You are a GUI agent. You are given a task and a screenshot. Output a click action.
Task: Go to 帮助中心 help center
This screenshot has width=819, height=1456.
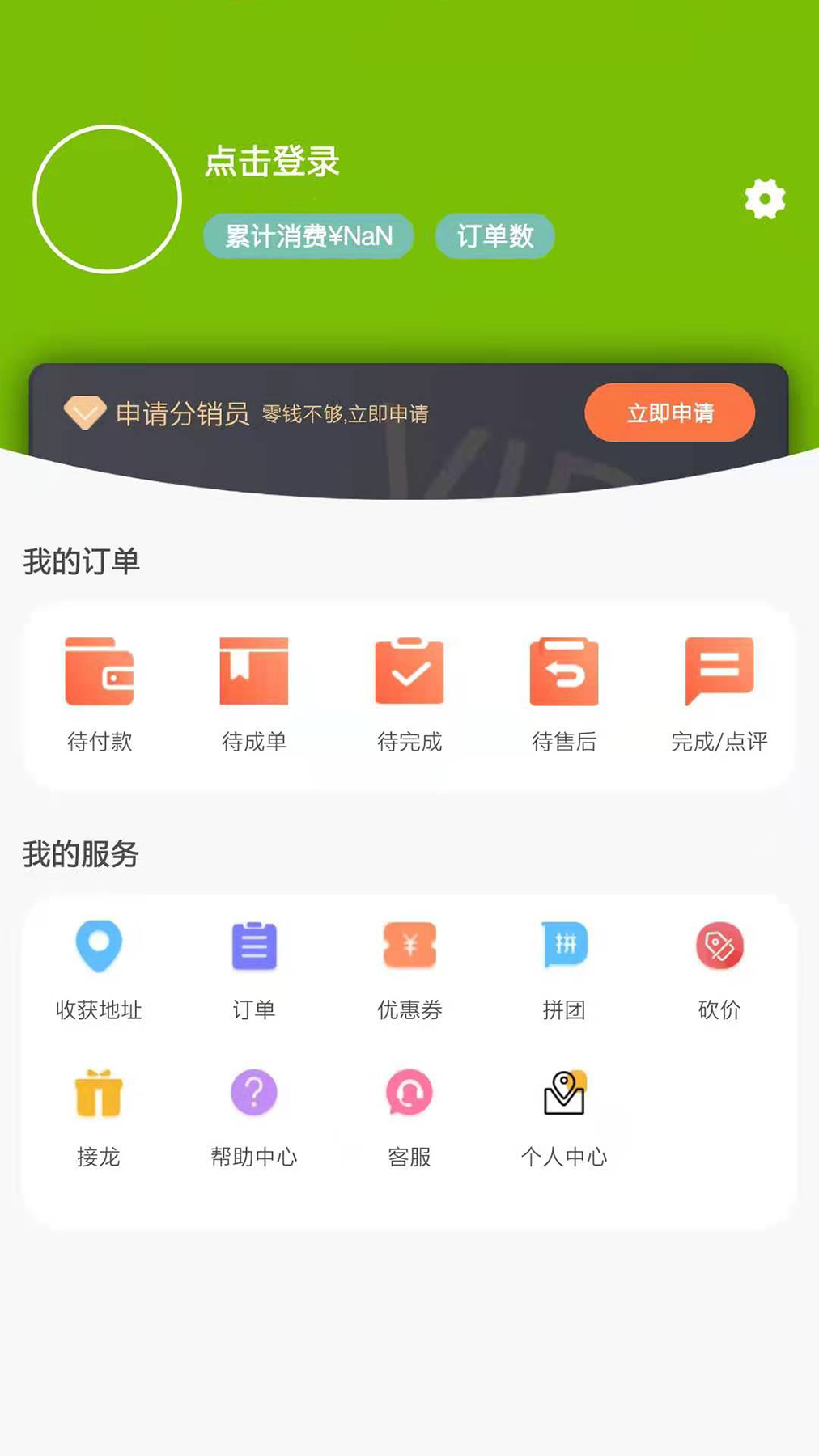(x=254, y=1116)
